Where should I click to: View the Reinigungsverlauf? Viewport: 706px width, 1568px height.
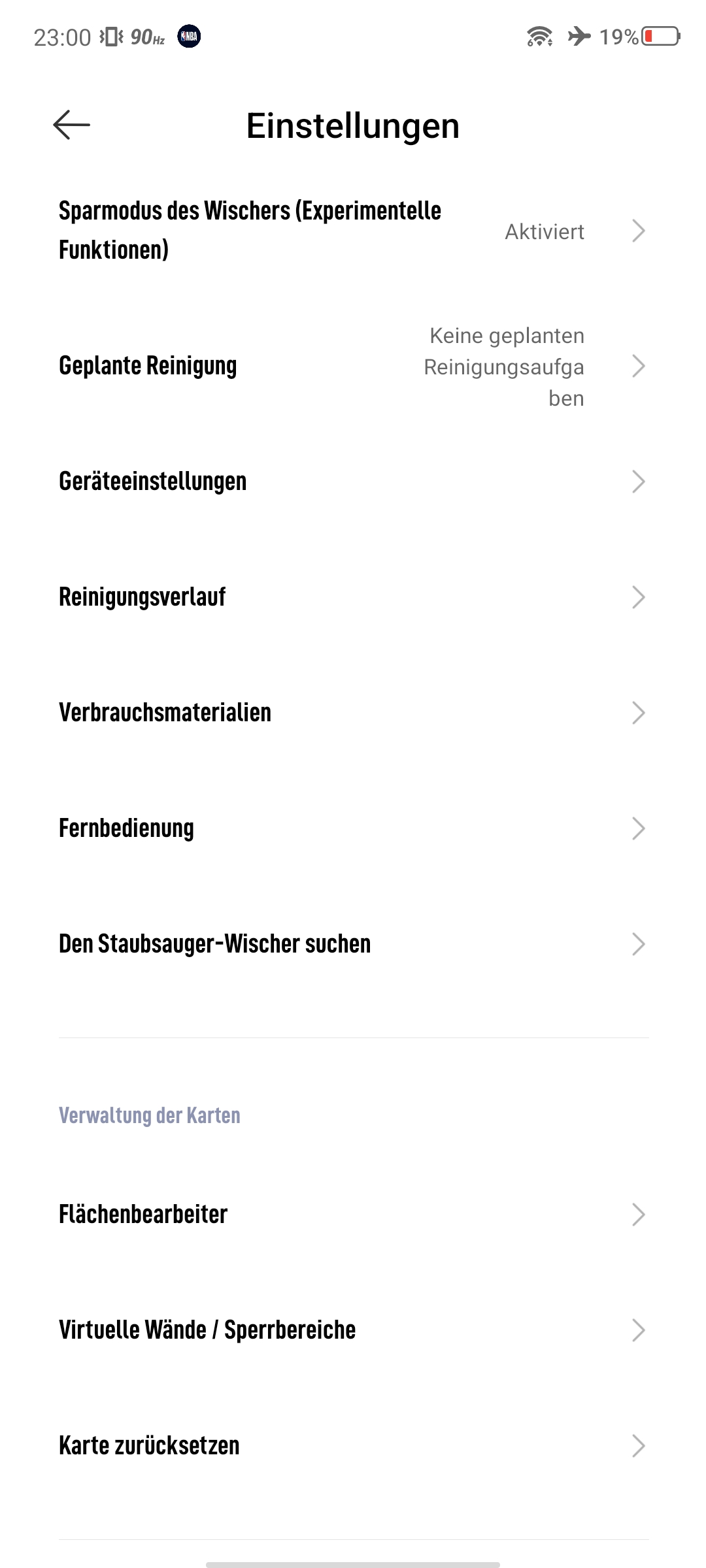click(353, 597)
